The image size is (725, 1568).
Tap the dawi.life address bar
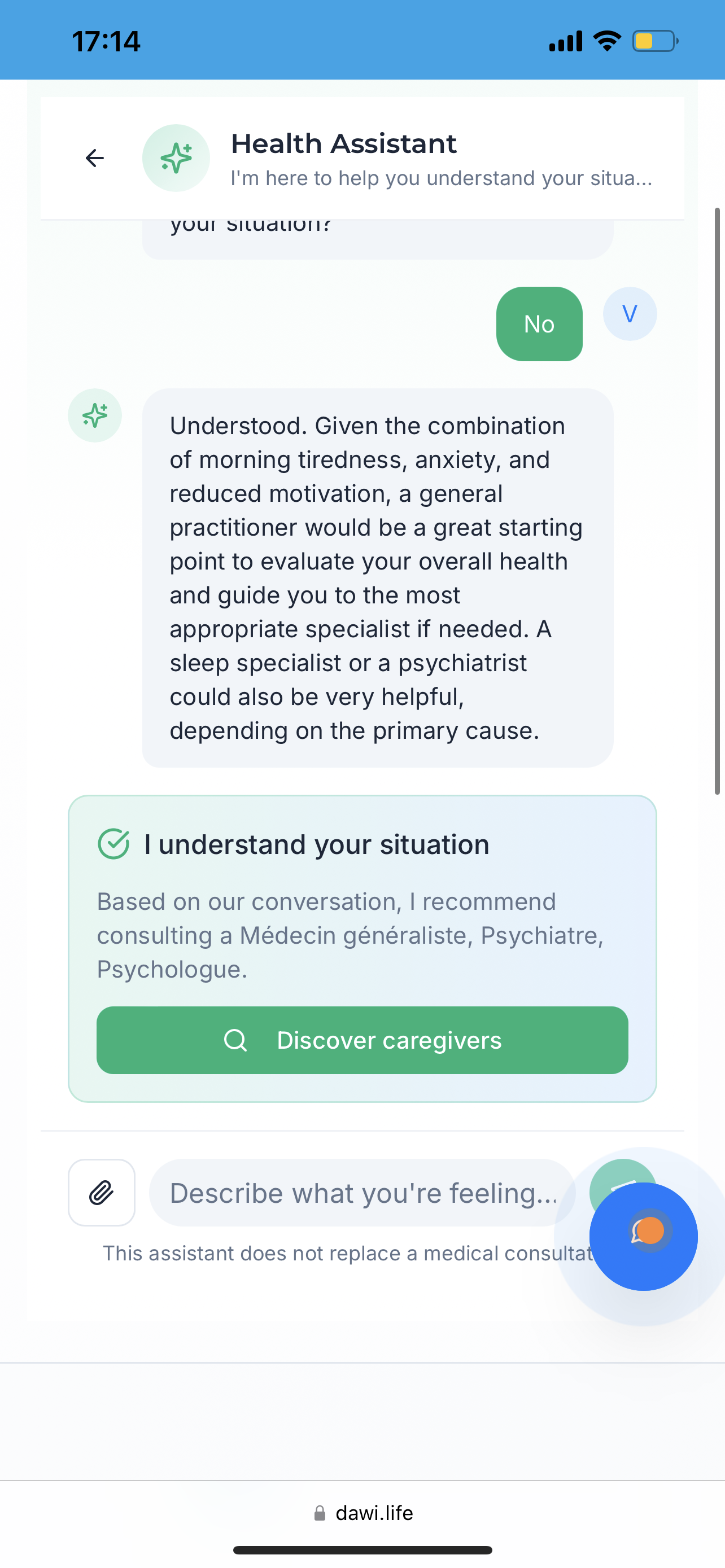364,1513
